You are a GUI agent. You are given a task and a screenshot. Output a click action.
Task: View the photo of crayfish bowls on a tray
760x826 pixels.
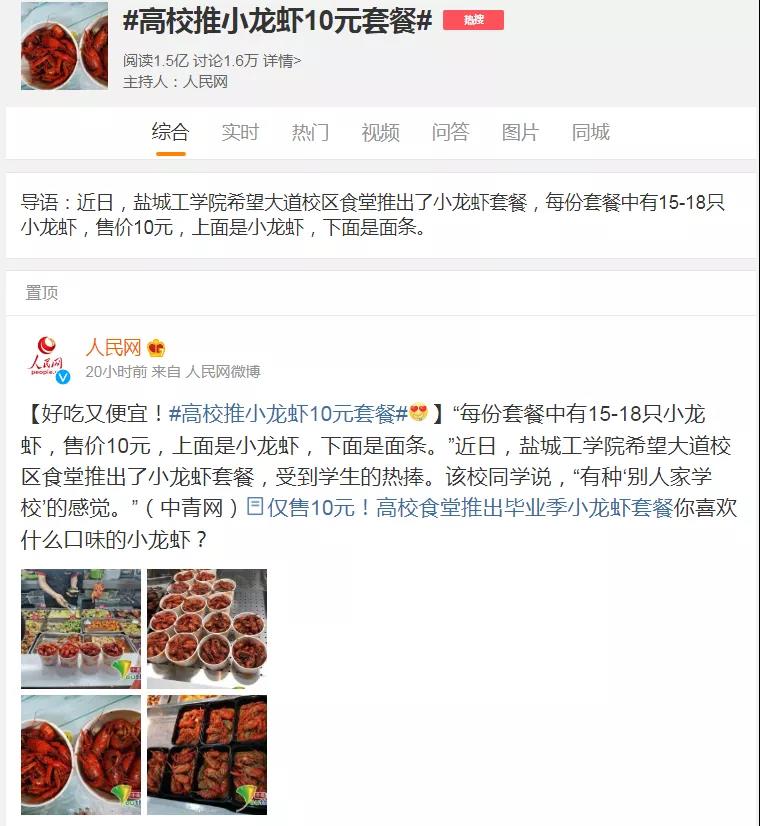tap(207, 628)
